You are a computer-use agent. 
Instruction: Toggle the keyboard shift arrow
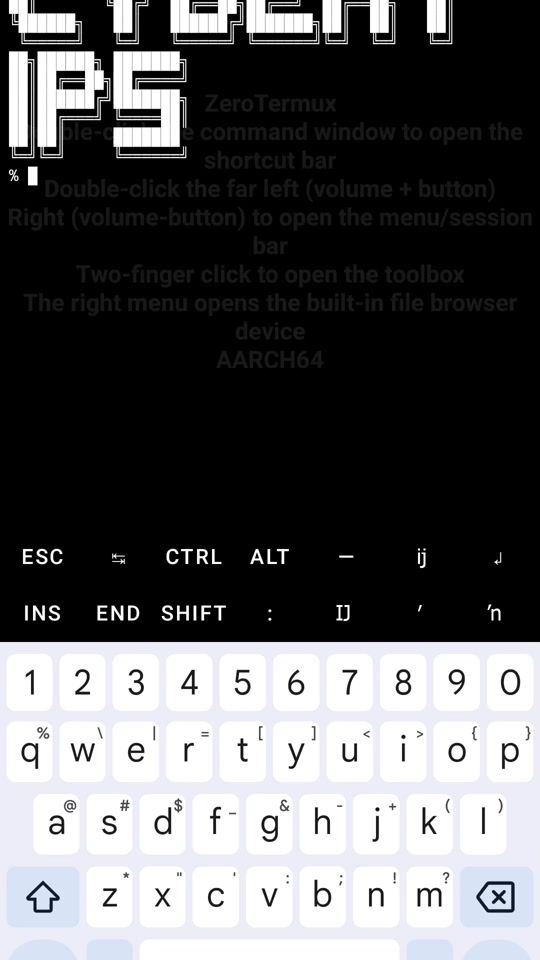click(43, 896)
